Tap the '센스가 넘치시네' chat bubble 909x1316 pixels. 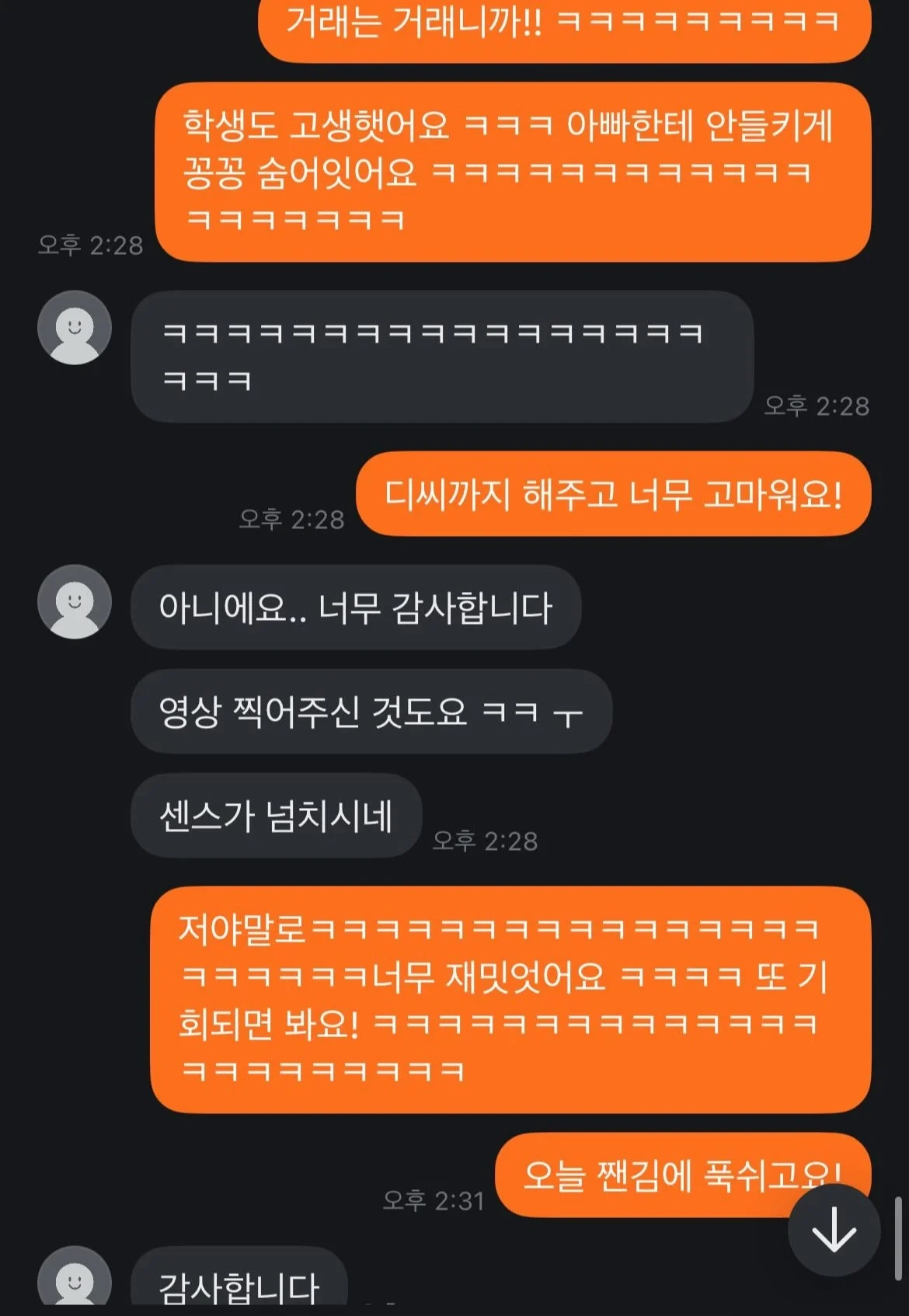274,816
